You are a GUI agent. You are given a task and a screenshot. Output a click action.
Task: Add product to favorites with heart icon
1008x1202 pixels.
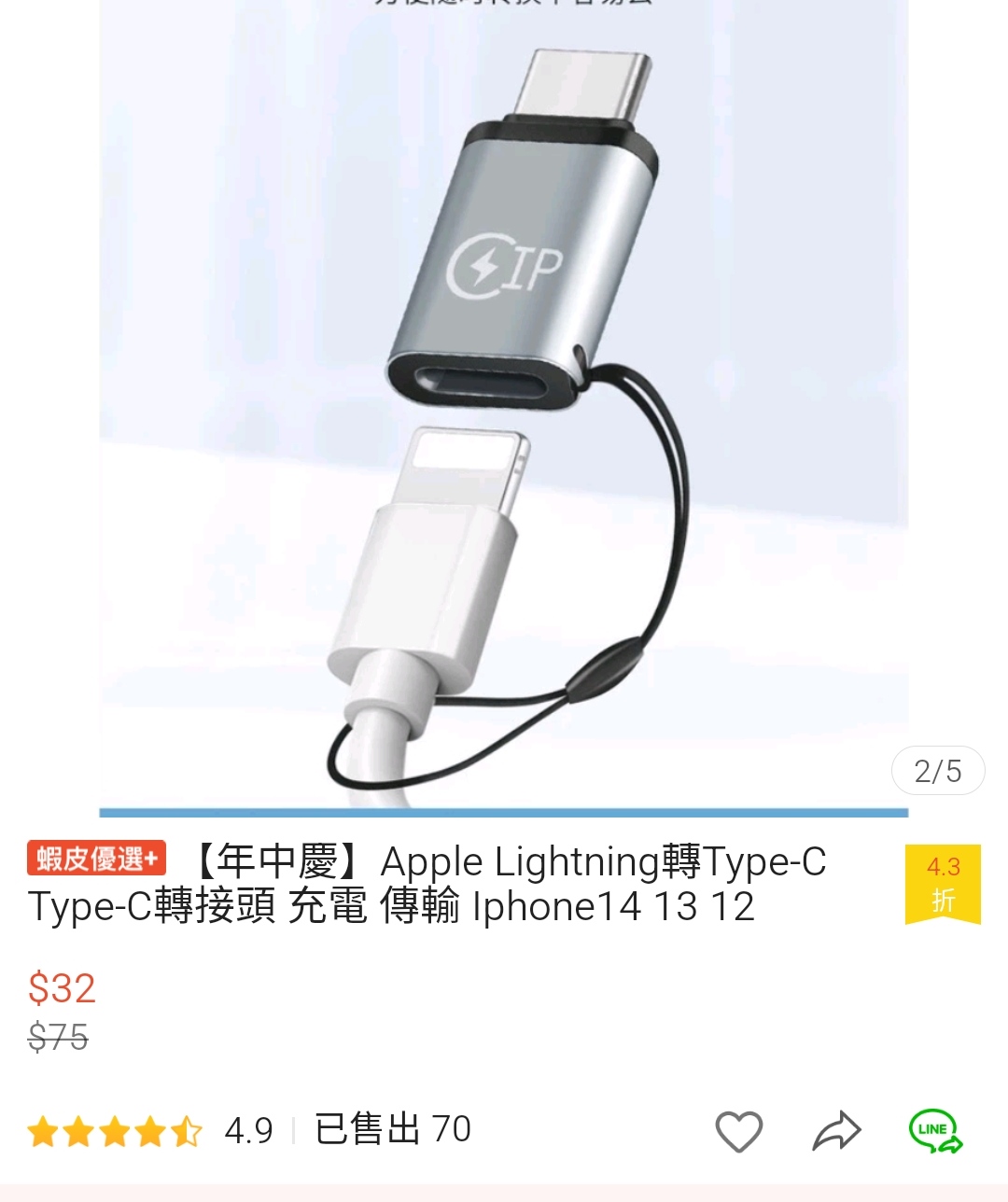click(x=738, y=1131)
